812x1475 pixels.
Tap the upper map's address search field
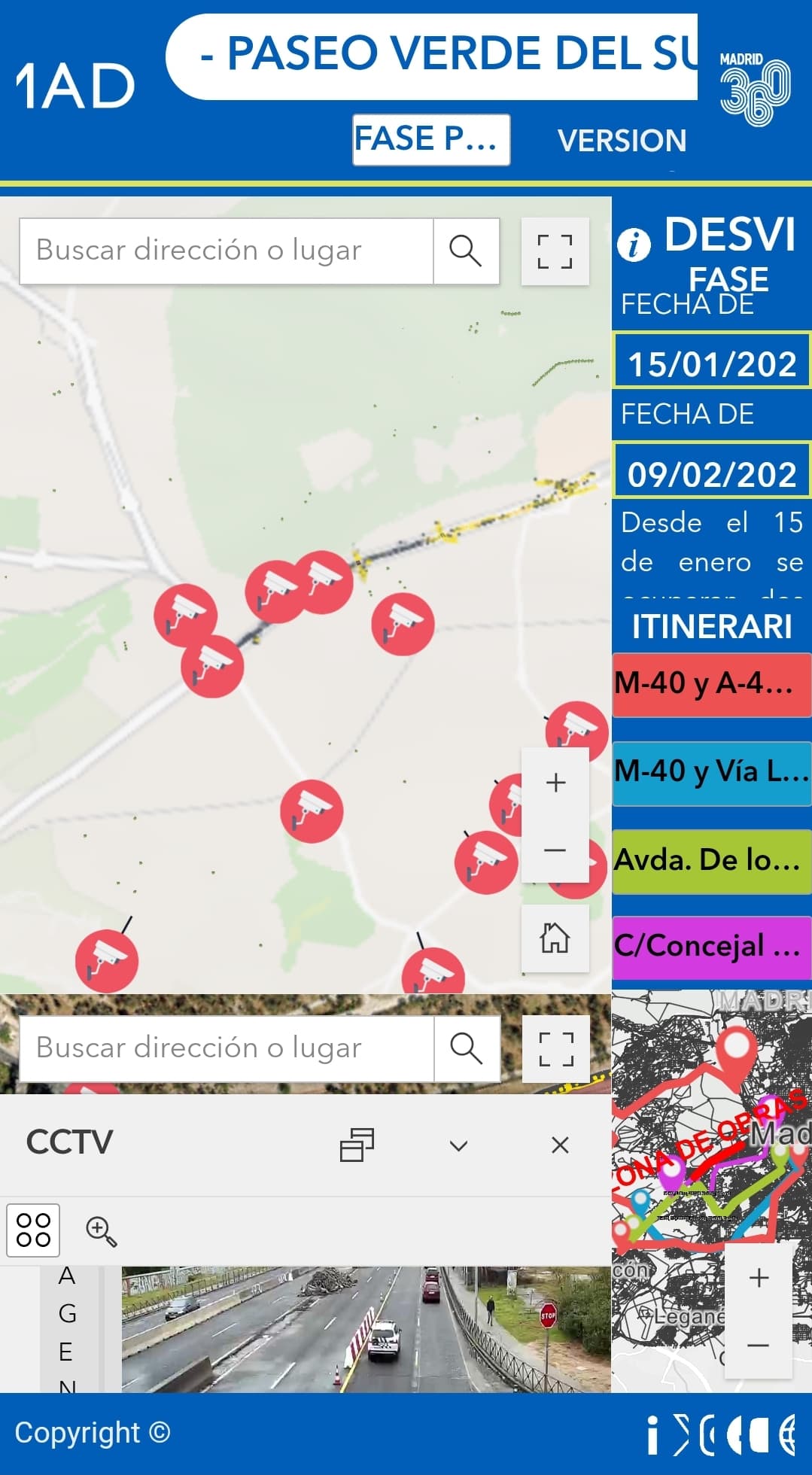coord(227,251)
